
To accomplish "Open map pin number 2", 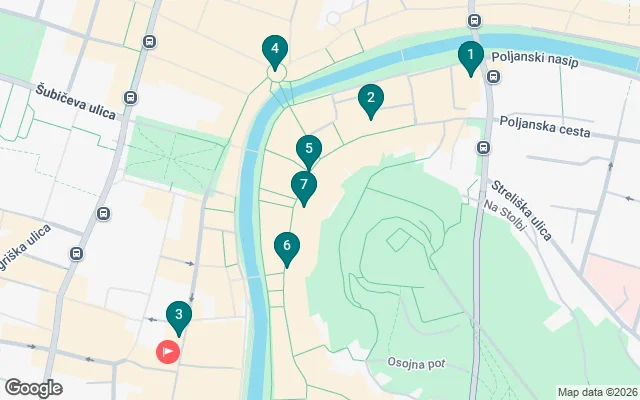I will [x=370, y=98].
